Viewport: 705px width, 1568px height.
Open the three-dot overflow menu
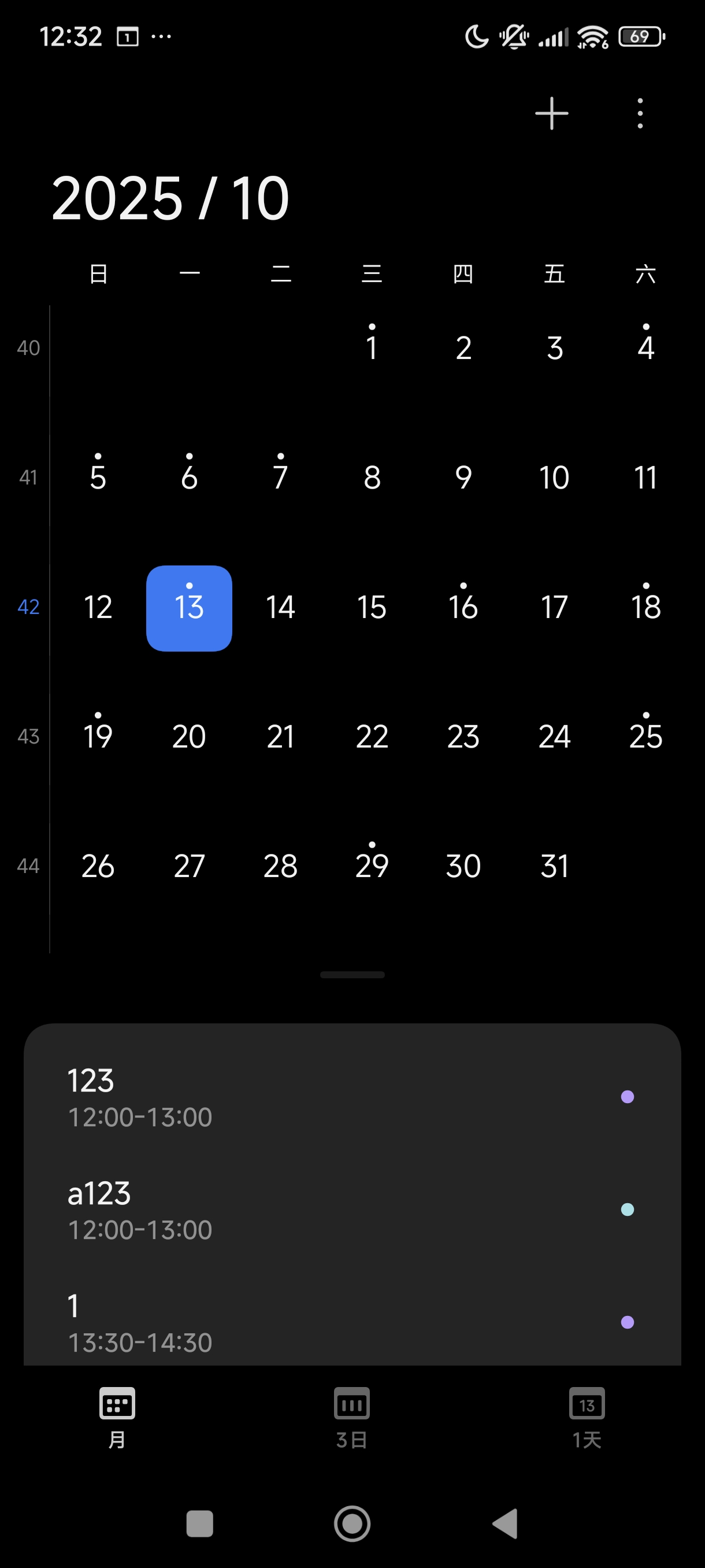[x=639, y=113]
